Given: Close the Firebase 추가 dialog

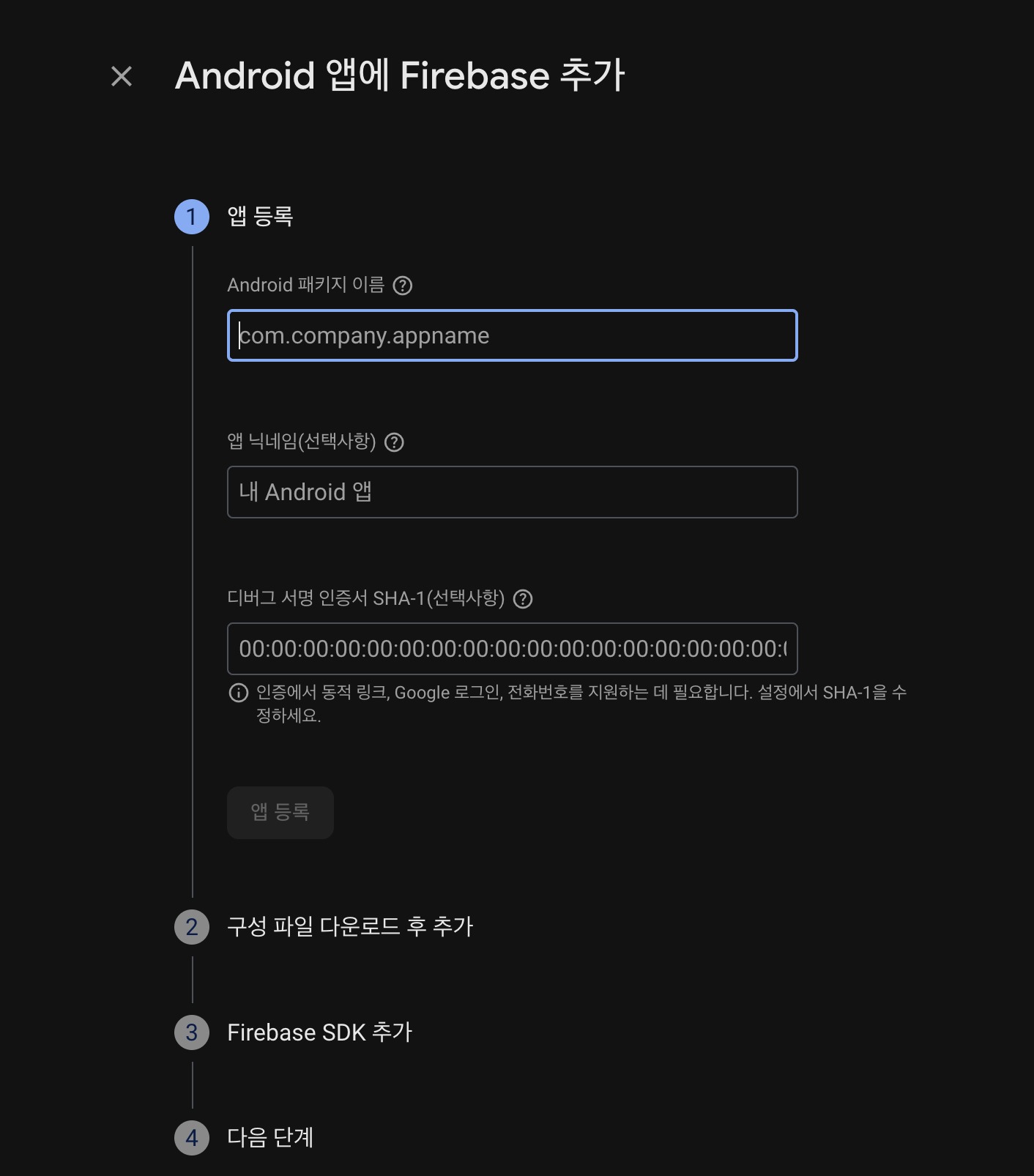Looking at the screenshot, I should click(121, 75).
